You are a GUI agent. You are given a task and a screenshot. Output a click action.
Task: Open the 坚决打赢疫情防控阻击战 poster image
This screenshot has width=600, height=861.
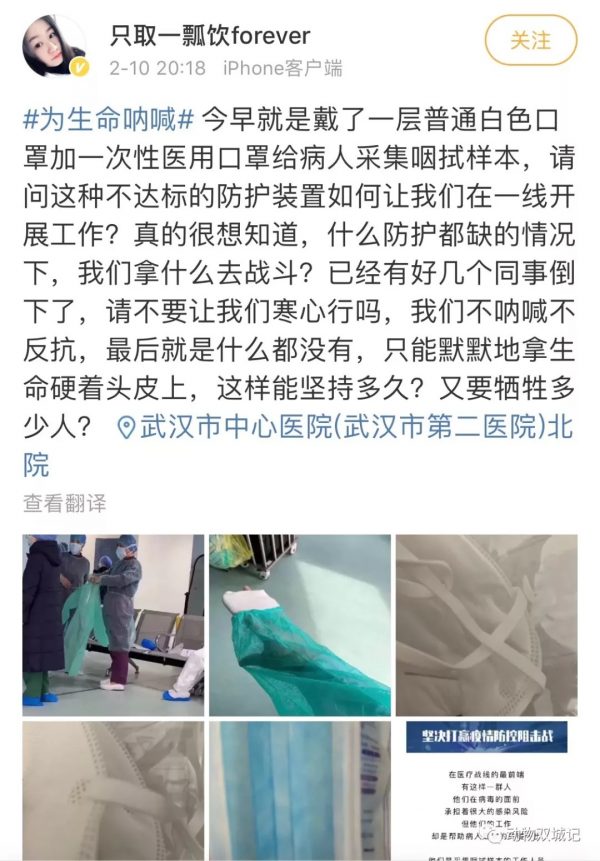486,790
